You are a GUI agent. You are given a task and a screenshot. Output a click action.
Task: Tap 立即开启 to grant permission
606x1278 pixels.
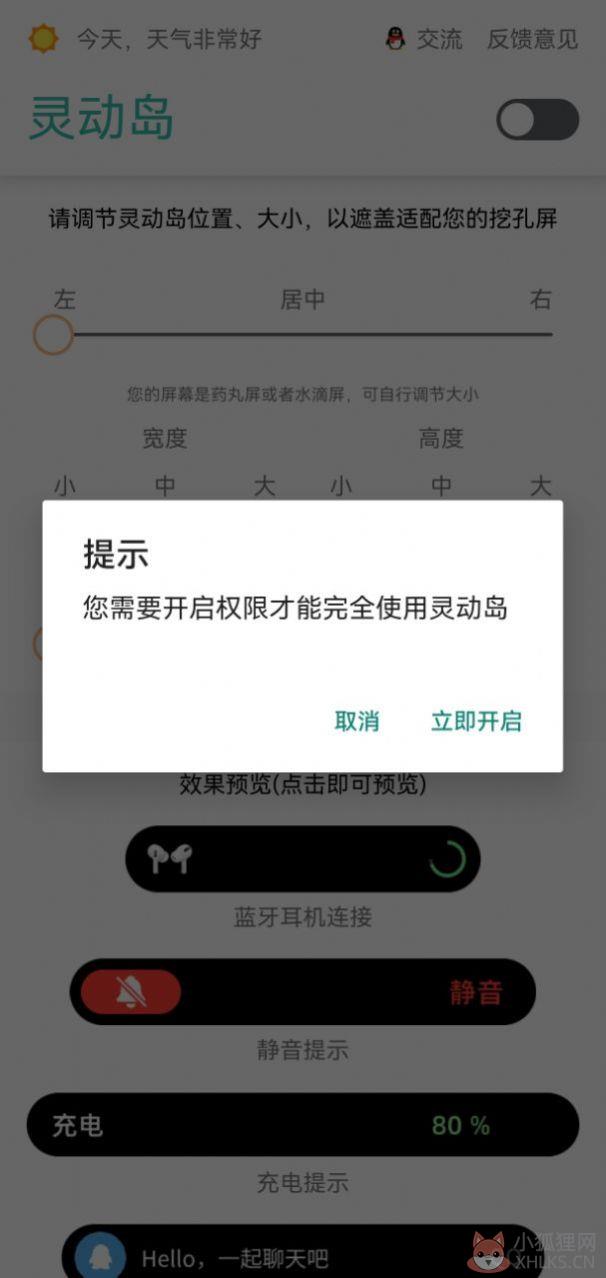[476, 721]
